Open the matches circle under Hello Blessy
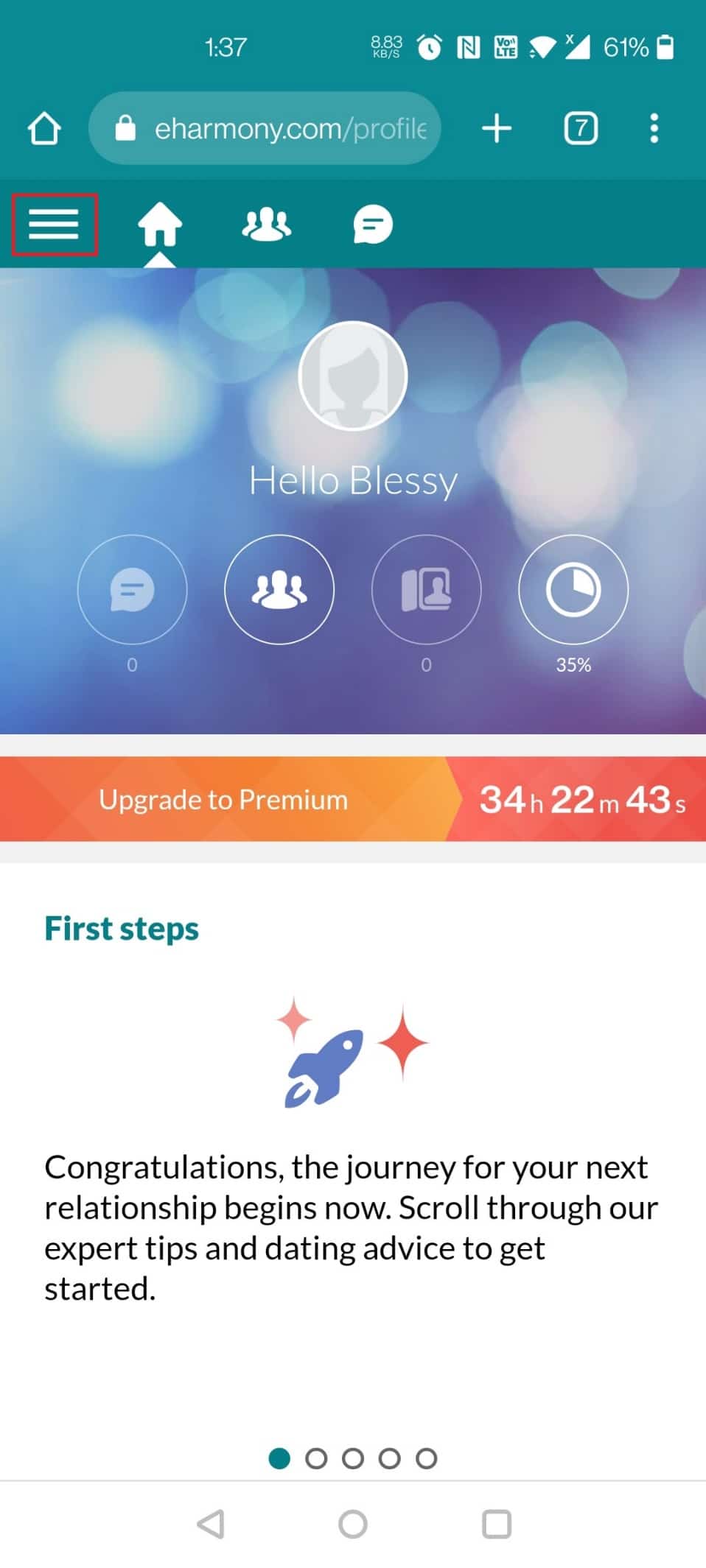Screen dimensions: 706x1568 tap(279, 589)
